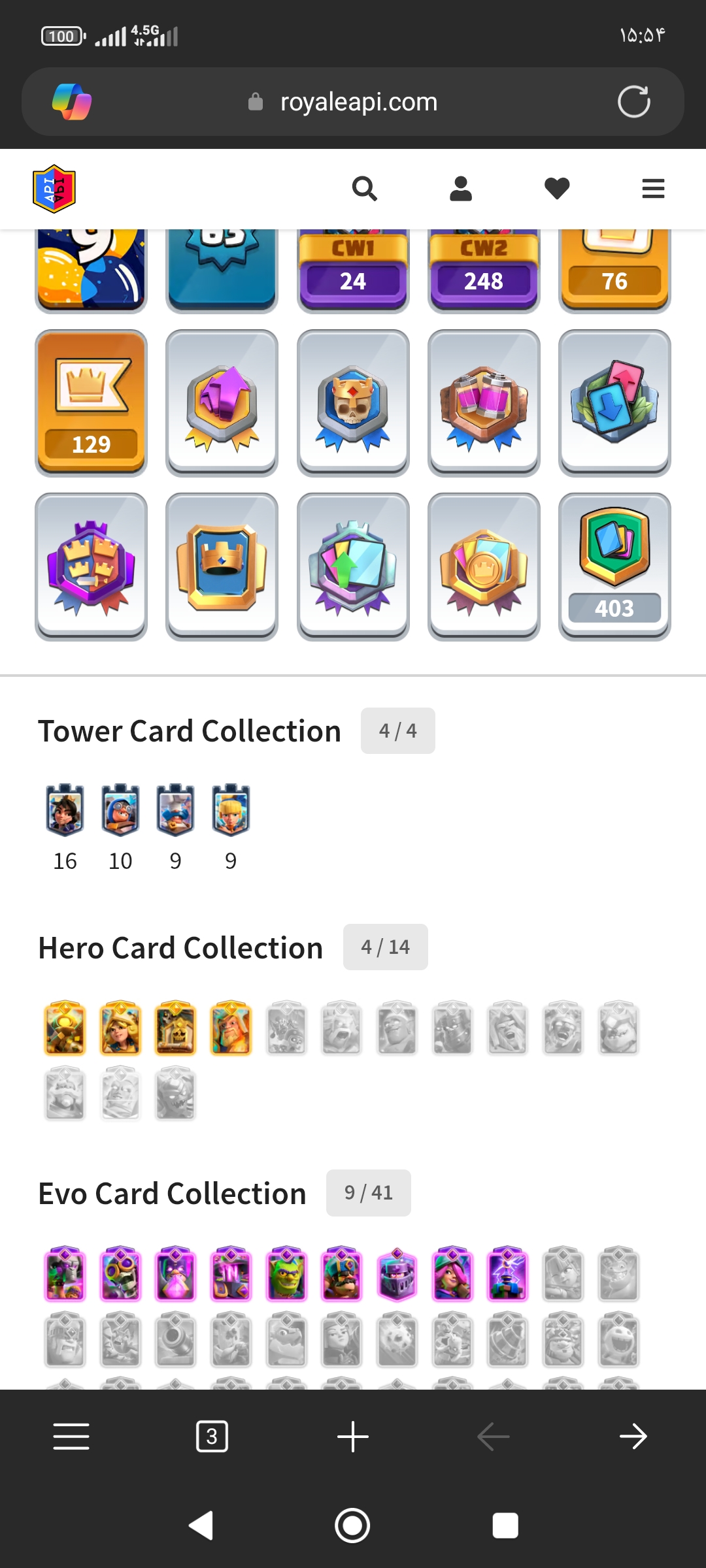Open the browser menu at bottom left
This screenshot has height=1568, width=706.
(71, 1436)
